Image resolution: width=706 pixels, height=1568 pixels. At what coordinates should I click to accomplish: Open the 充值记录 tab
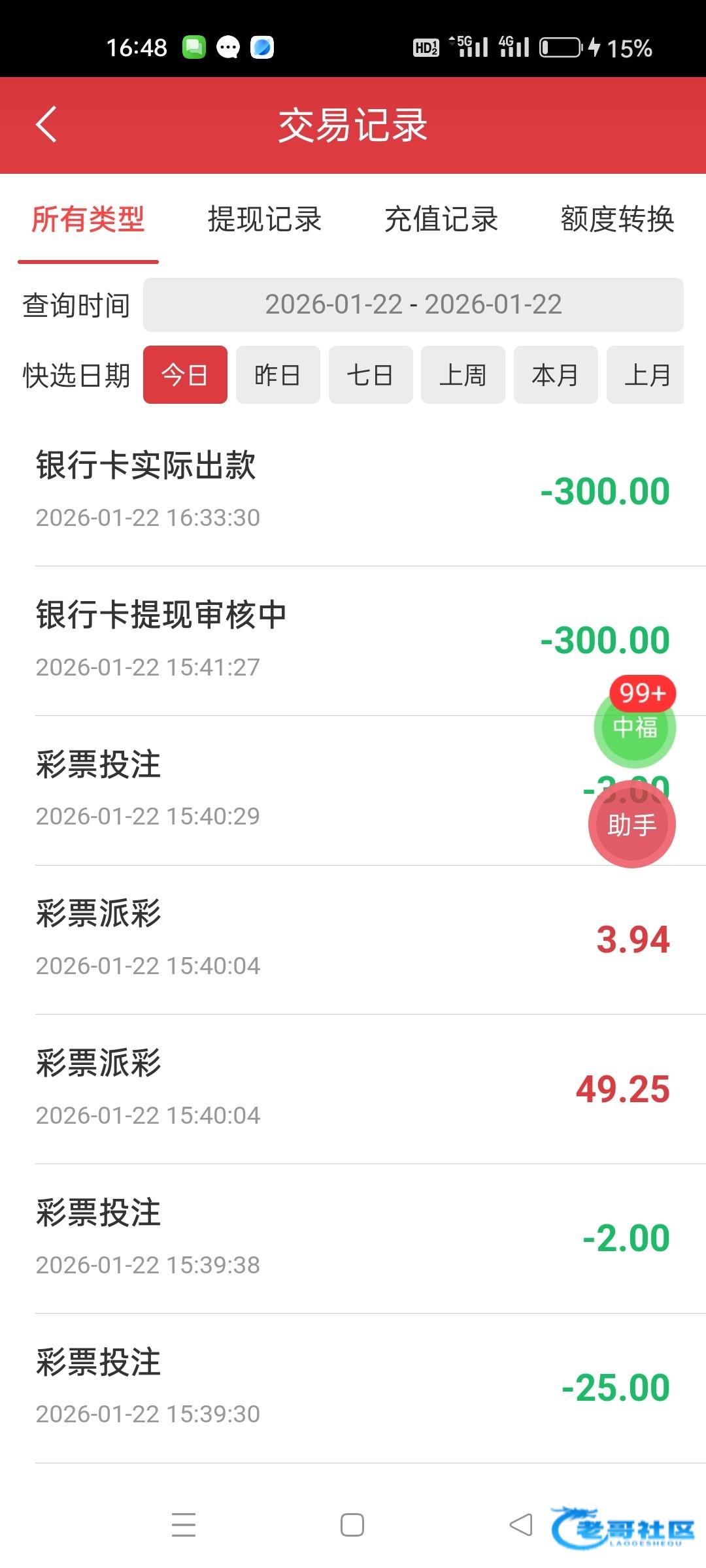tap(441, 219)
